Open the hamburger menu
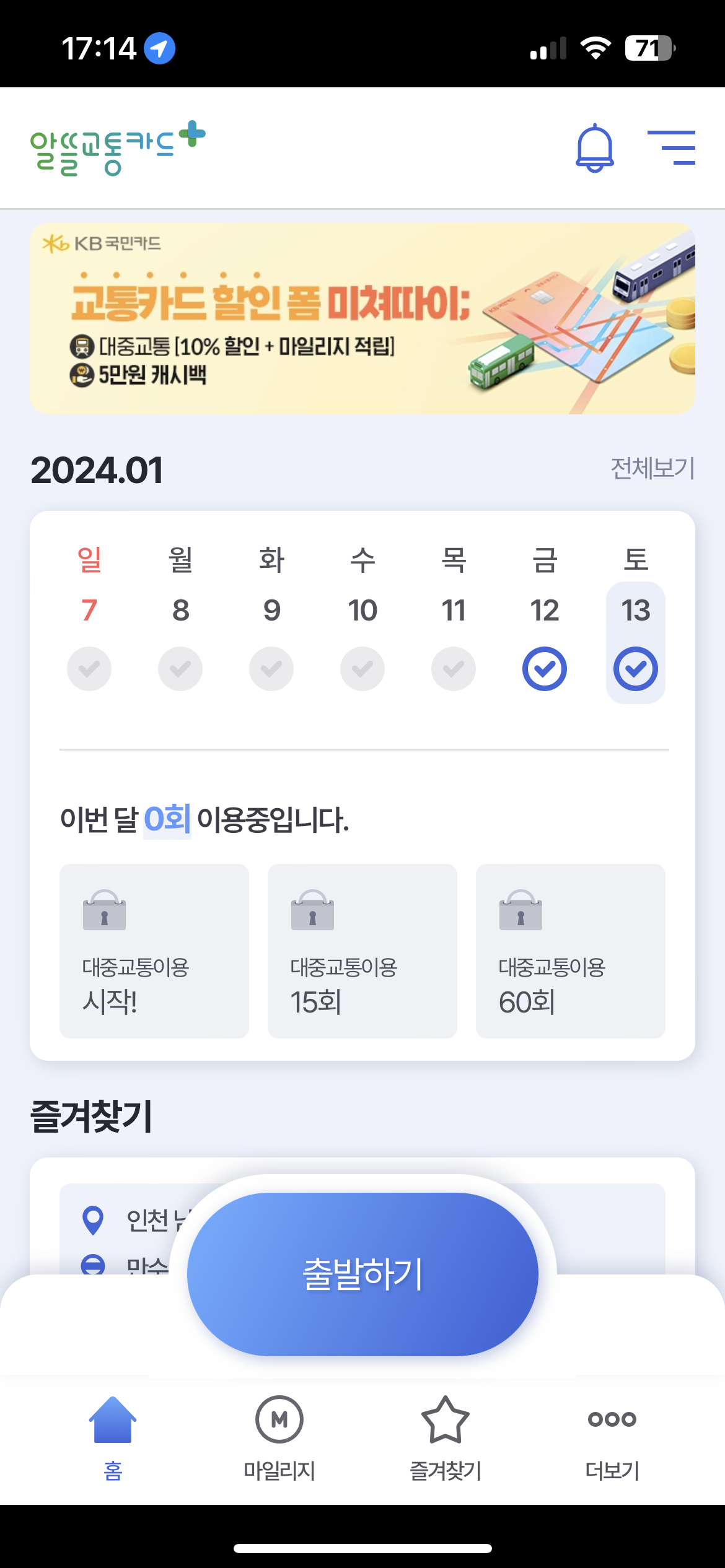This screenshot has width=725, height=1568. pyautogui.click(x=671, y=147)
